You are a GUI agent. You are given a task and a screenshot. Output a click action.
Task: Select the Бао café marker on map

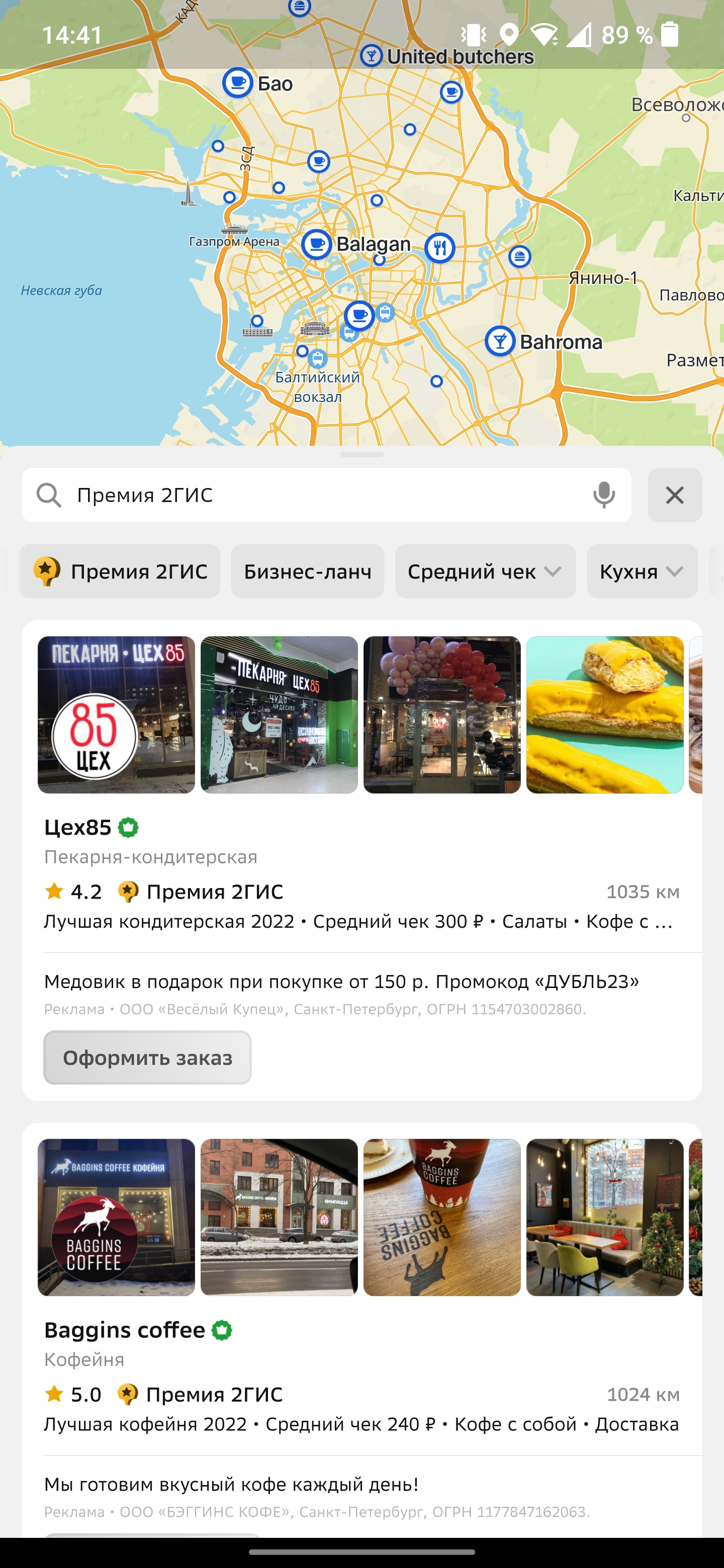(237, 83)
